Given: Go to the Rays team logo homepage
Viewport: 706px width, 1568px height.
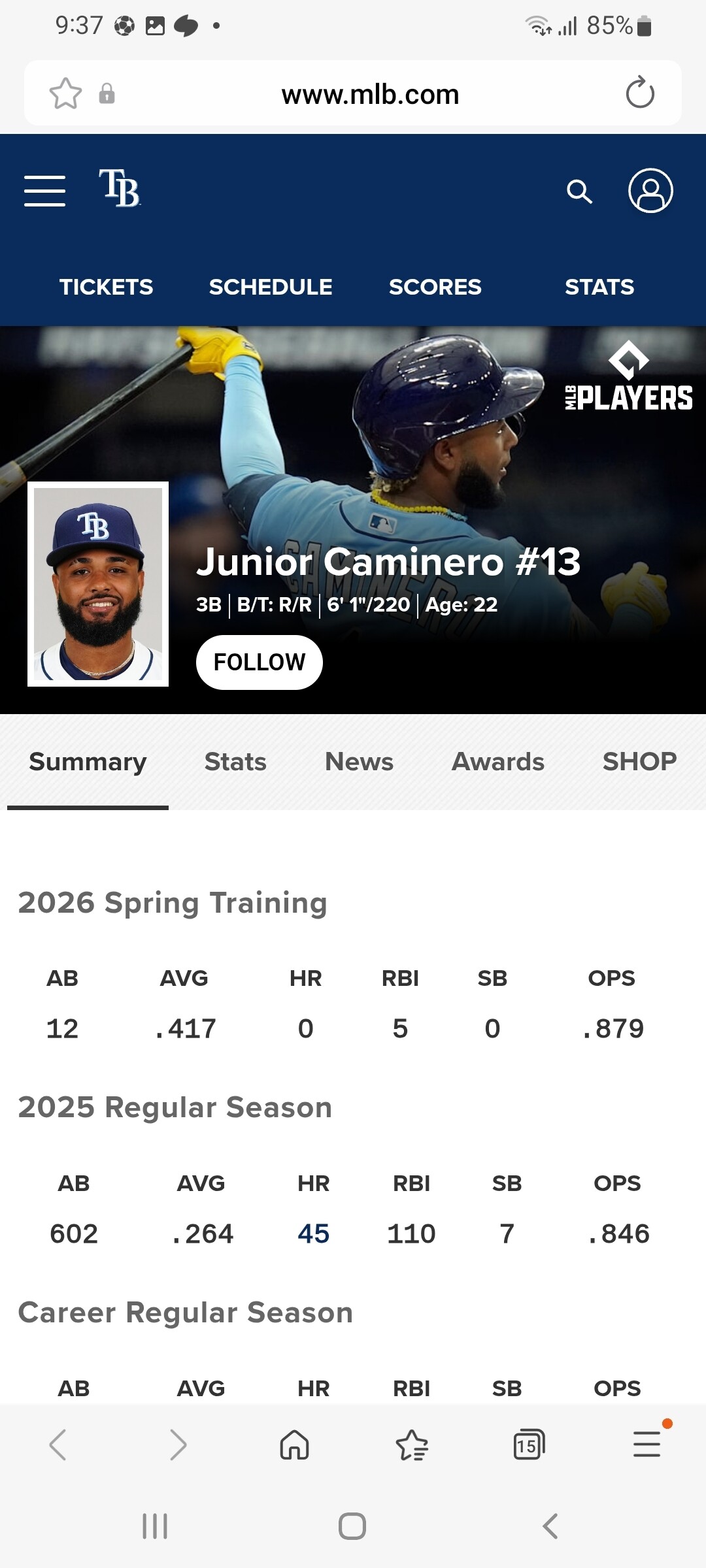Looking at the screenshot, I should [x=120, y=188].
